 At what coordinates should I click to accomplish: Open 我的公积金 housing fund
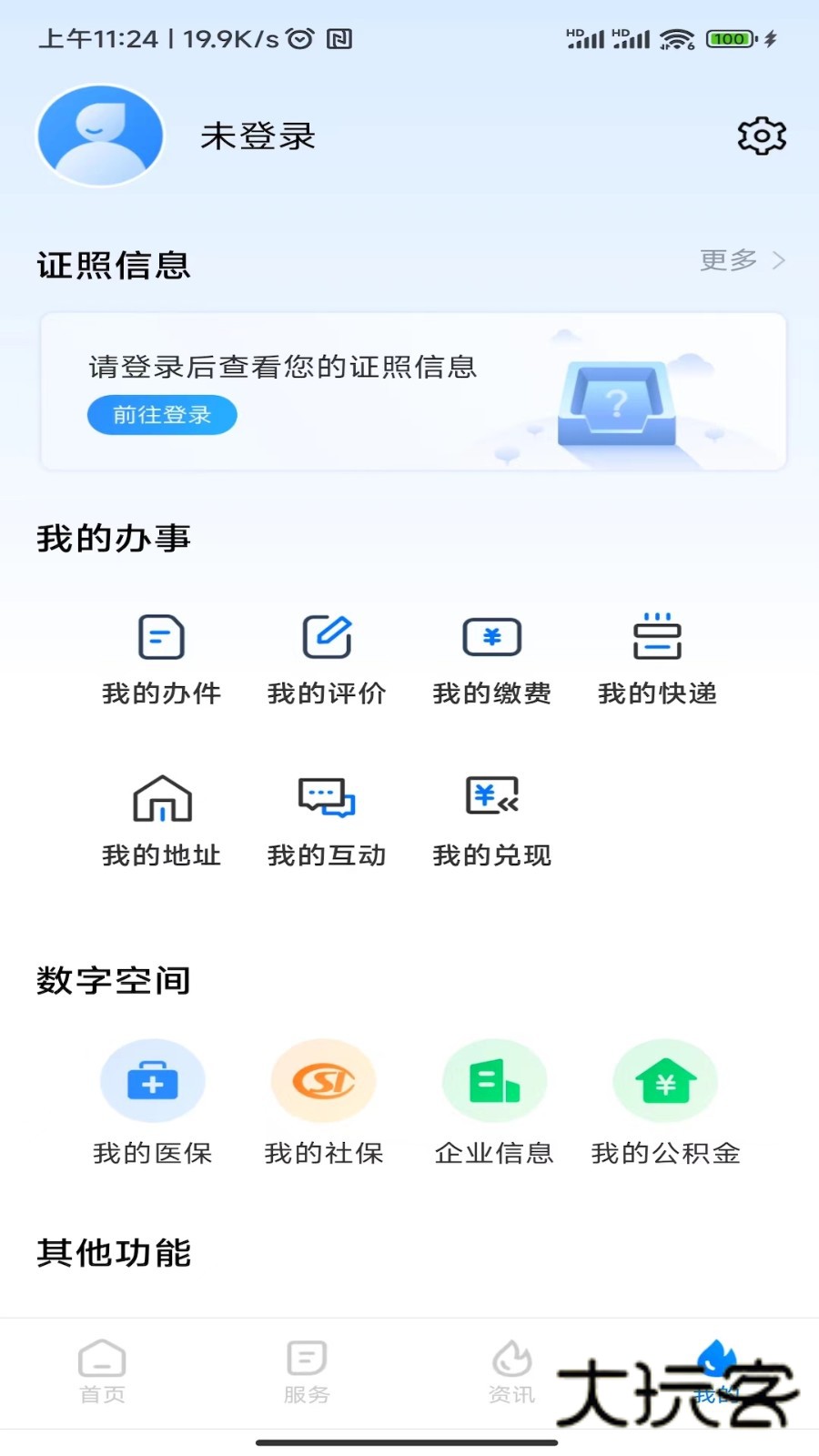[x=664, y=1101]
